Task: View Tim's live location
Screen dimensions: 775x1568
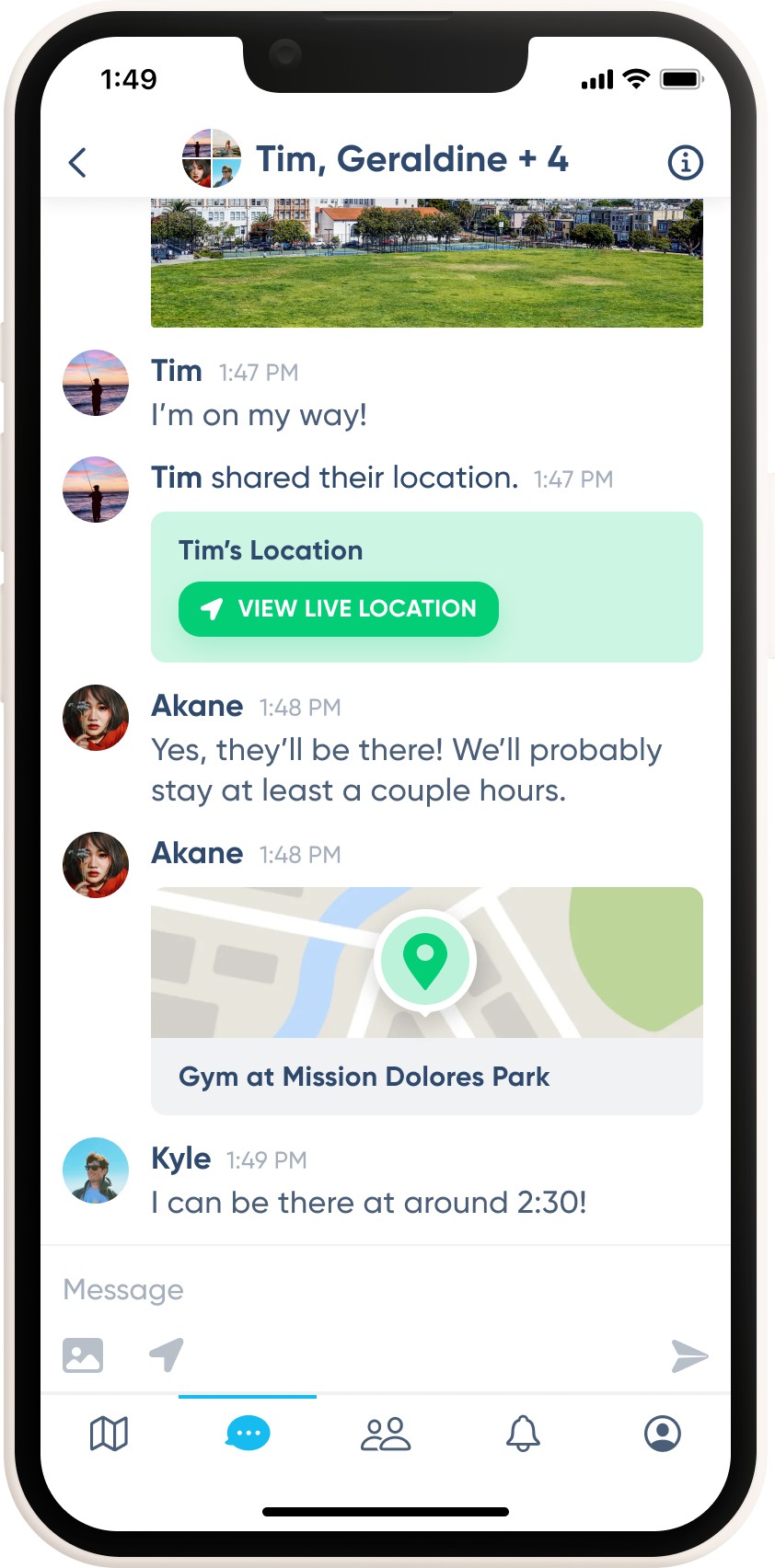Action: [x=339, y=609]
